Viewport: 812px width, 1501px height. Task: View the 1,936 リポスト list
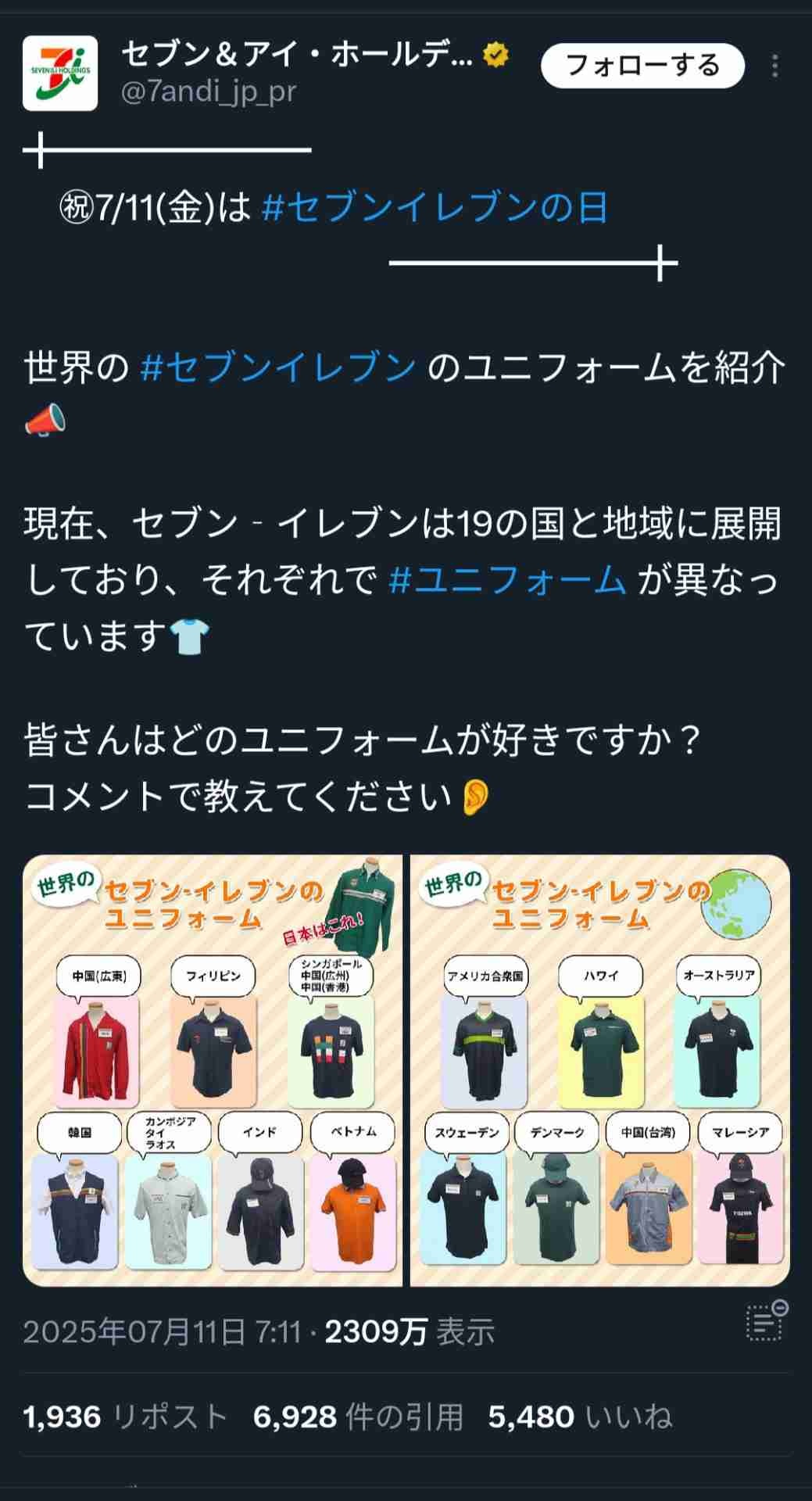click(x=125, y=1417)
